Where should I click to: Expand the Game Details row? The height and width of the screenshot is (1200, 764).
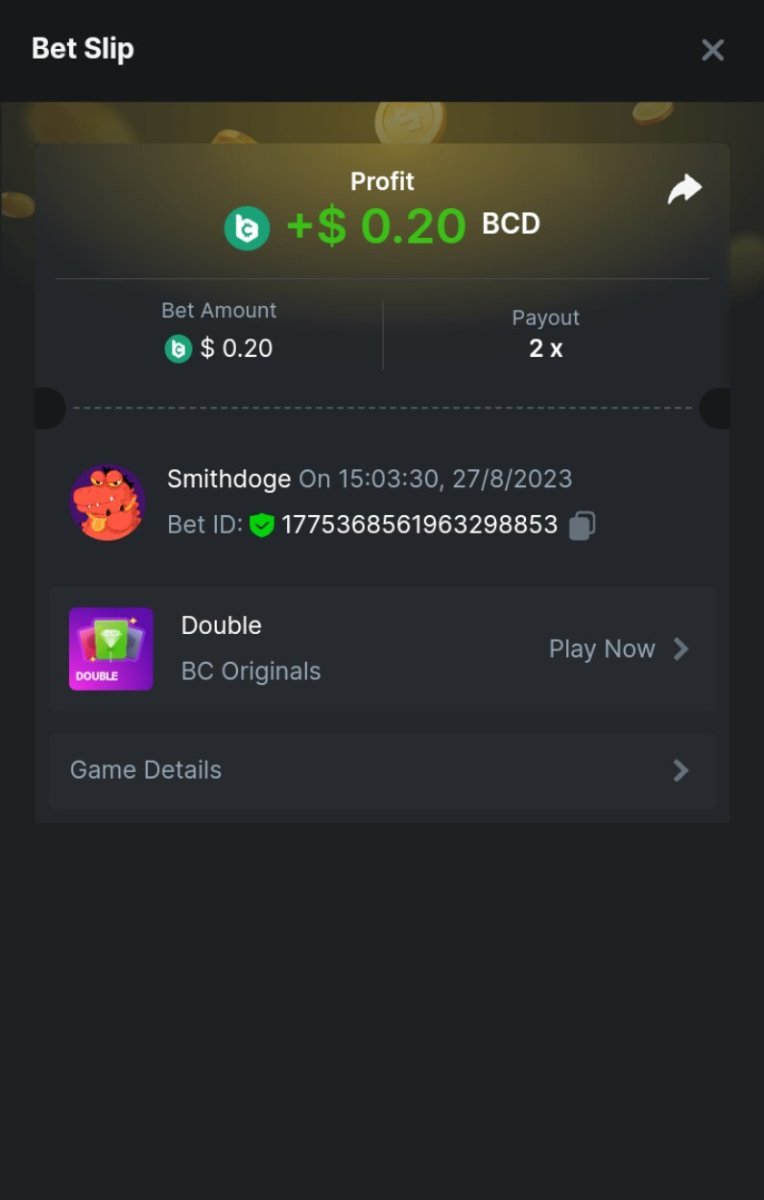coord(382,770)
